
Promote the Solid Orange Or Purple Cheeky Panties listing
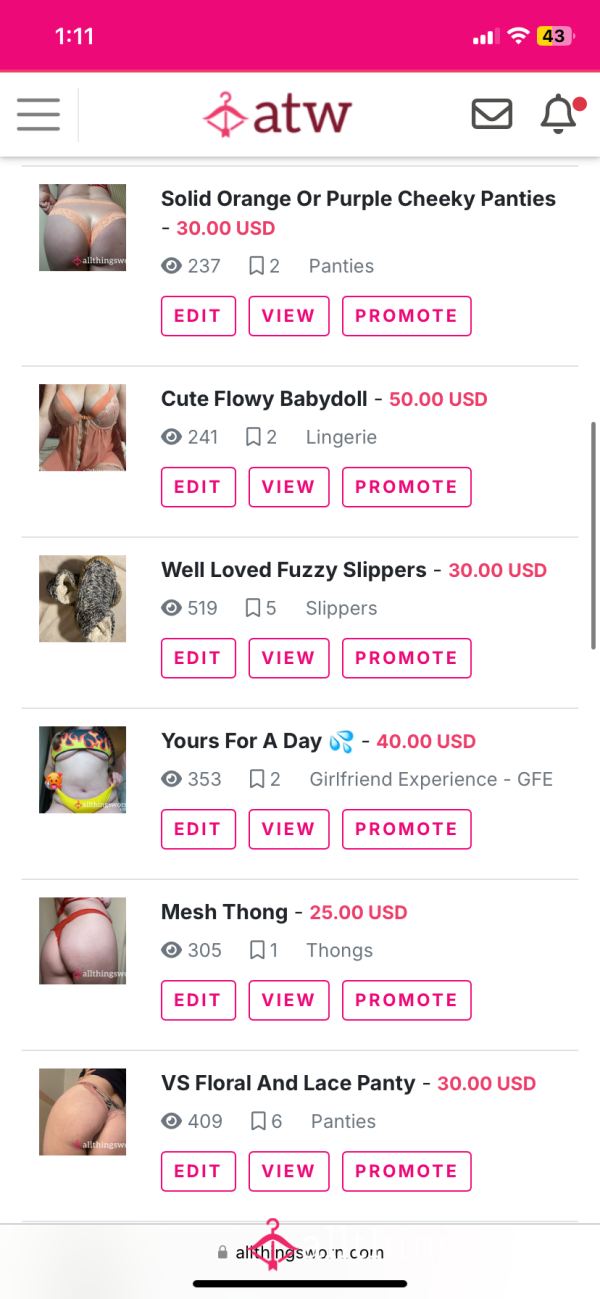point(406,316)
